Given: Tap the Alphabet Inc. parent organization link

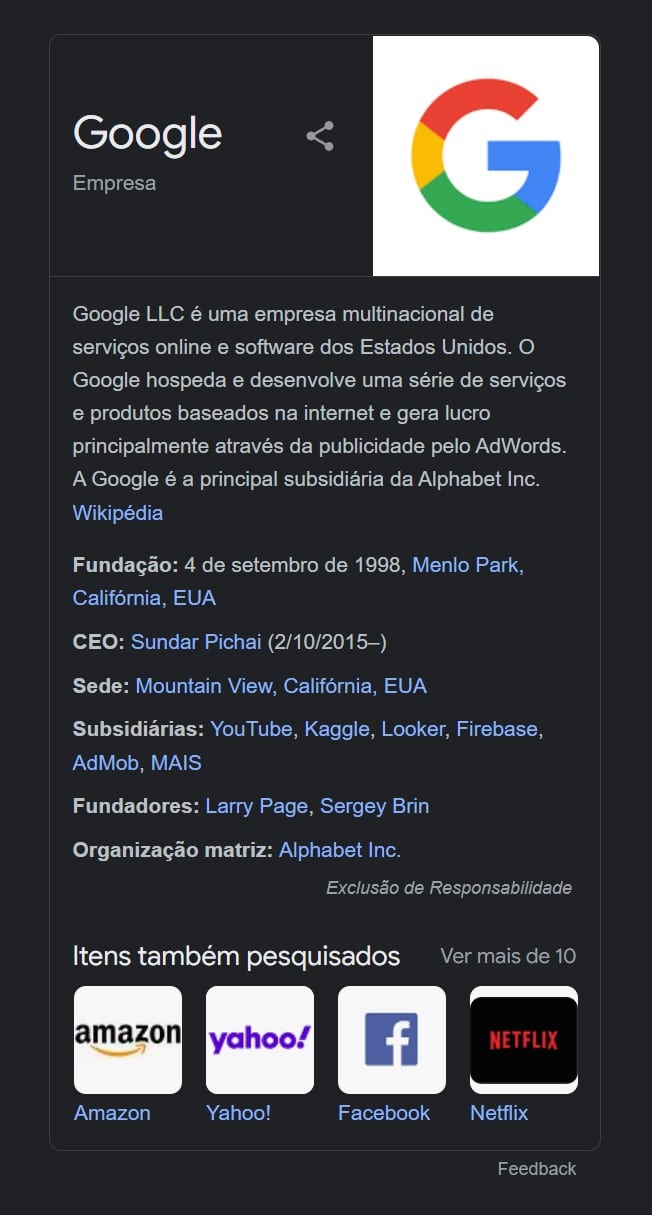Looking at the screenshot, I should [339, 850].
